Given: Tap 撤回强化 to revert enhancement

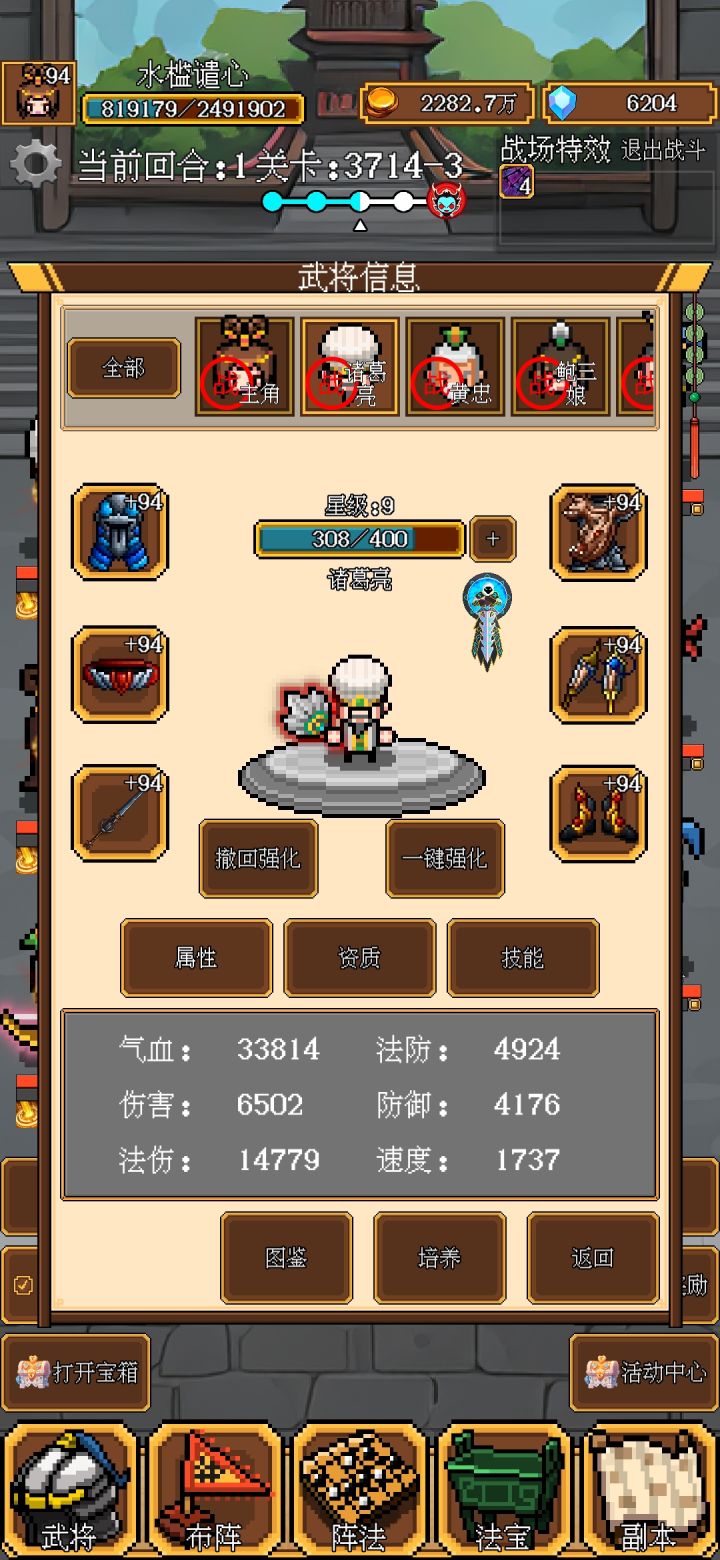Looking at the screenshot, I should pyautogui.click(x=258, y=858).
